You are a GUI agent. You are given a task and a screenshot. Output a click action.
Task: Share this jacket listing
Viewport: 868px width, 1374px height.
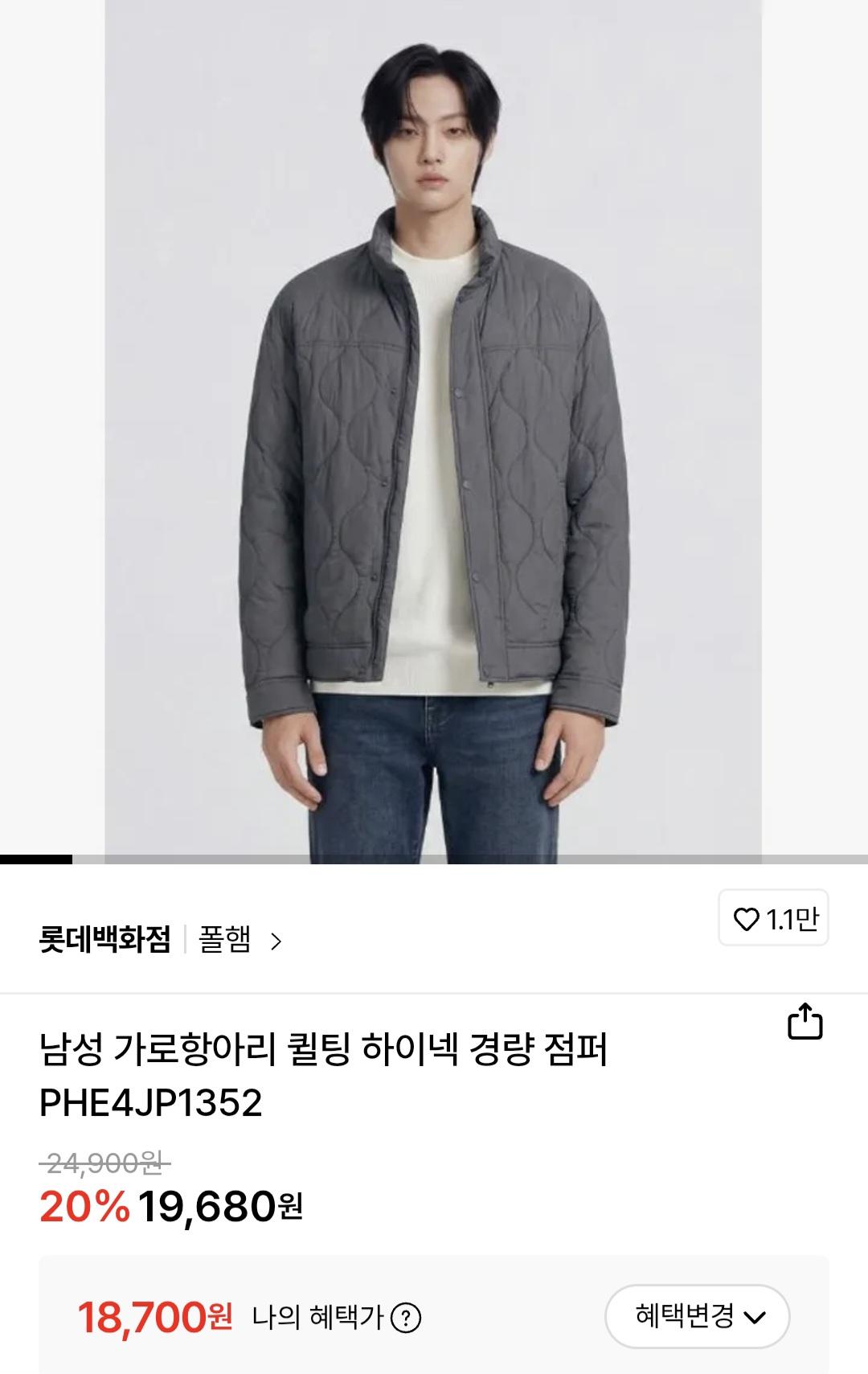click(x=805, y=1022)
